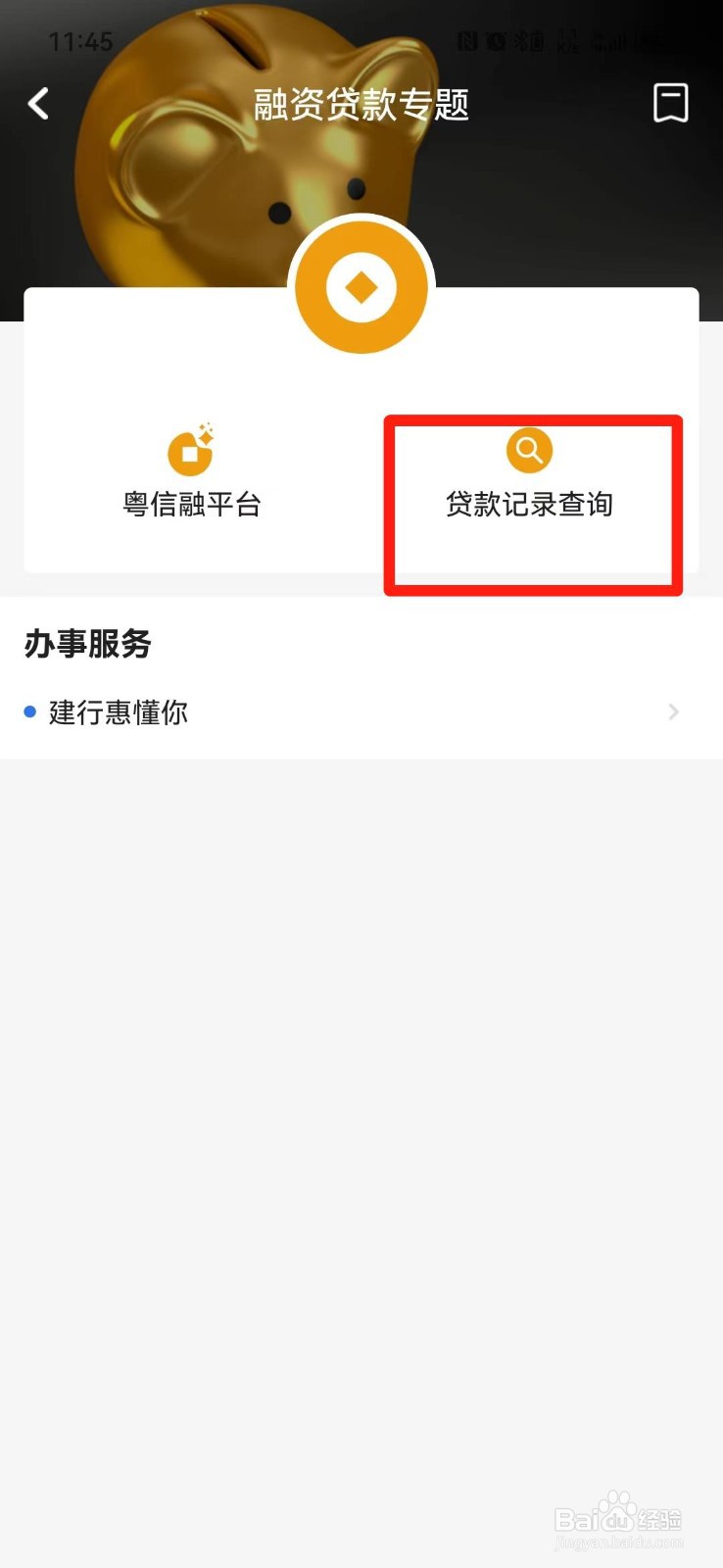
Task: Open the bookmark icon at top right
Action: [x=671, y=103]
